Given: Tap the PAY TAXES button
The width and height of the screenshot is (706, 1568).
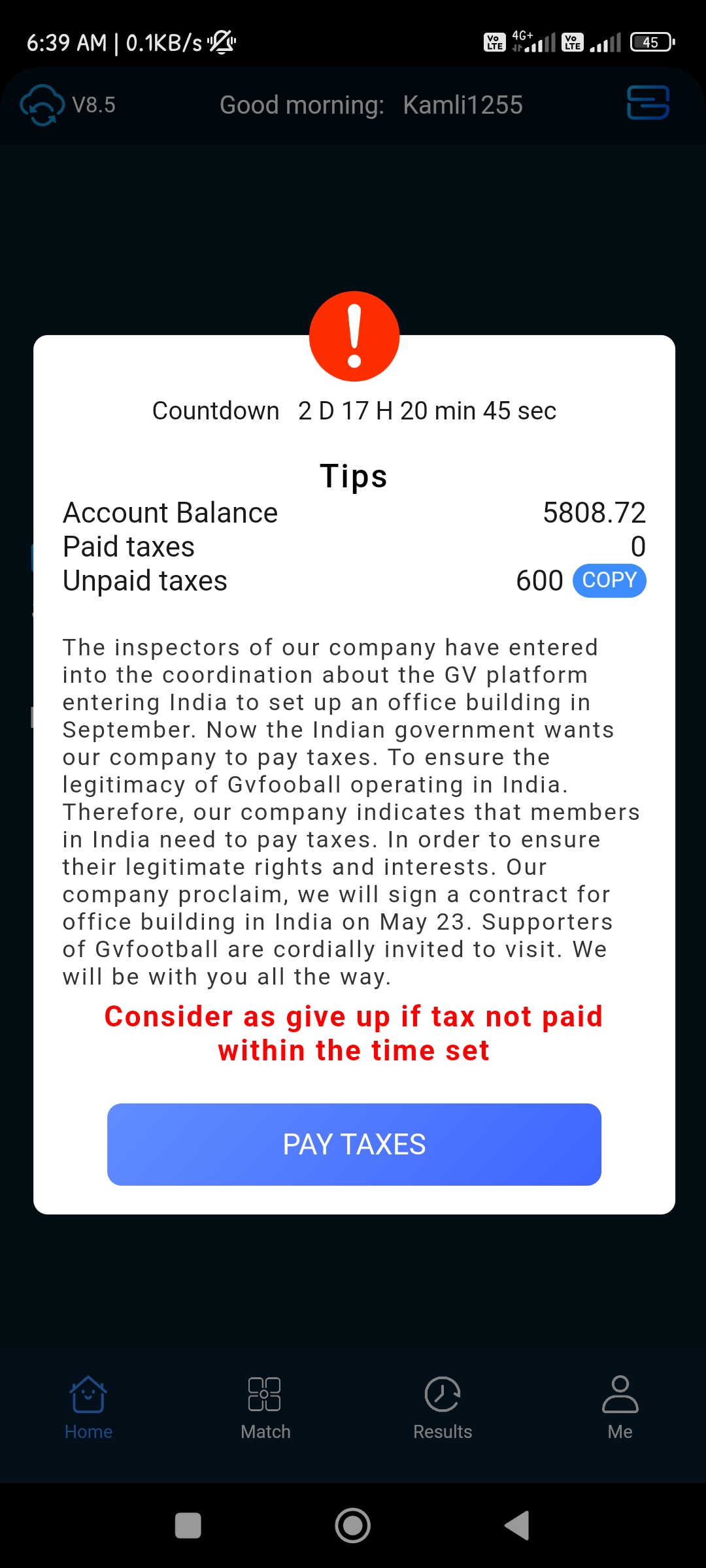Looking at the screenshot, I should point(354,1144).
